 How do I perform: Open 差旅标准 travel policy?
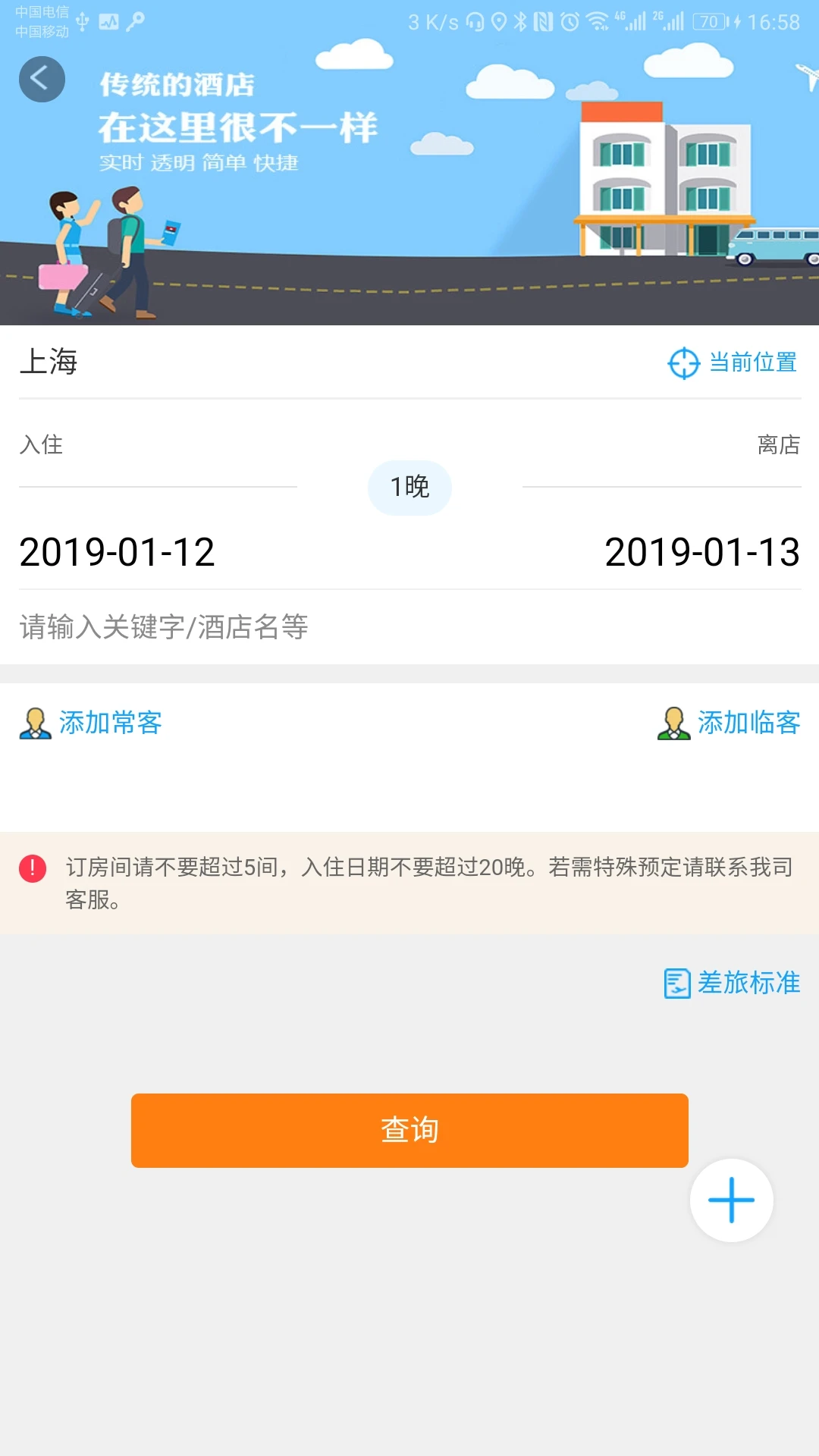749,982
